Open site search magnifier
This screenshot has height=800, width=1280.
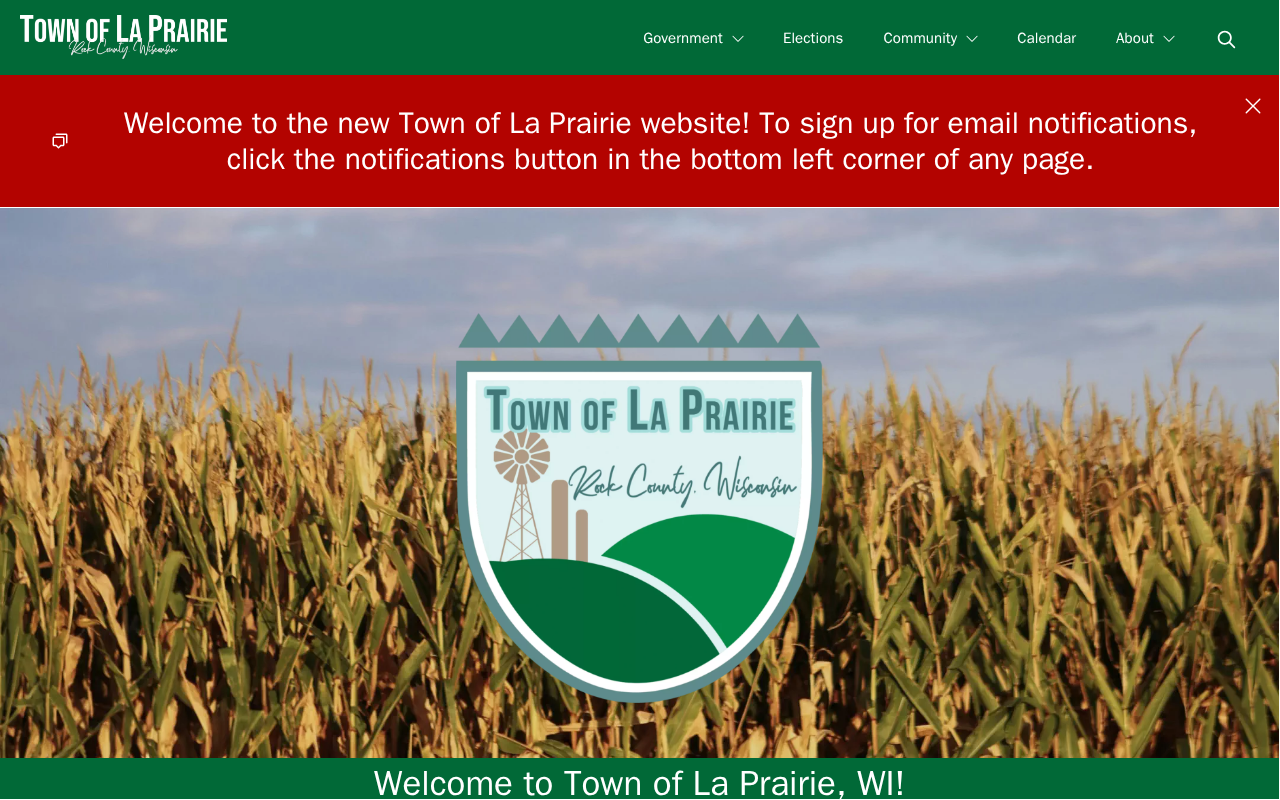[1226, 39]
